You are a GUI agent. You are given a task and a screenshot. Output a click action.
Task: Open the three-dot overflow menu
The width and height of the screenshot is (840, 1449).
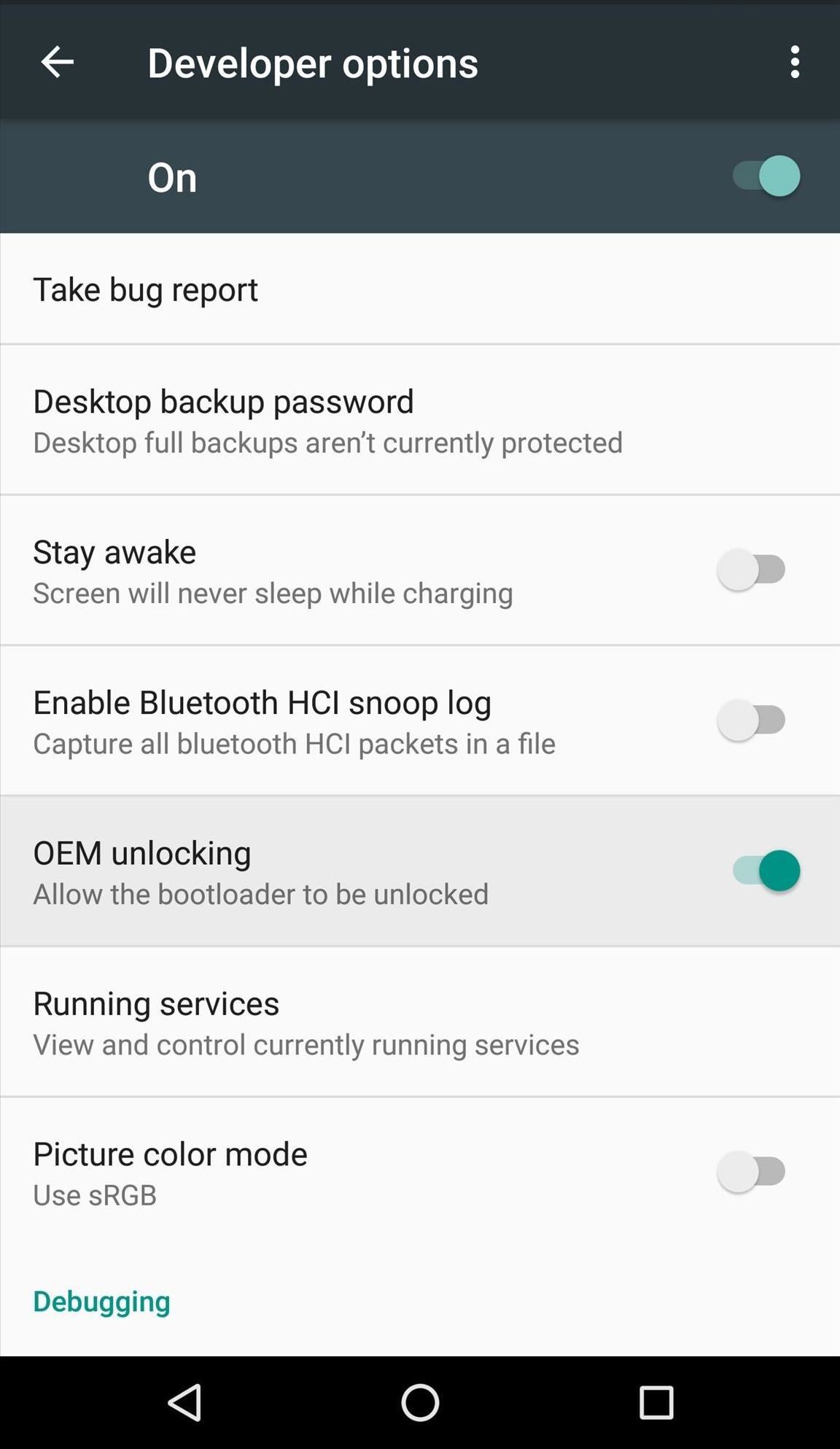(x=795, y=62)
